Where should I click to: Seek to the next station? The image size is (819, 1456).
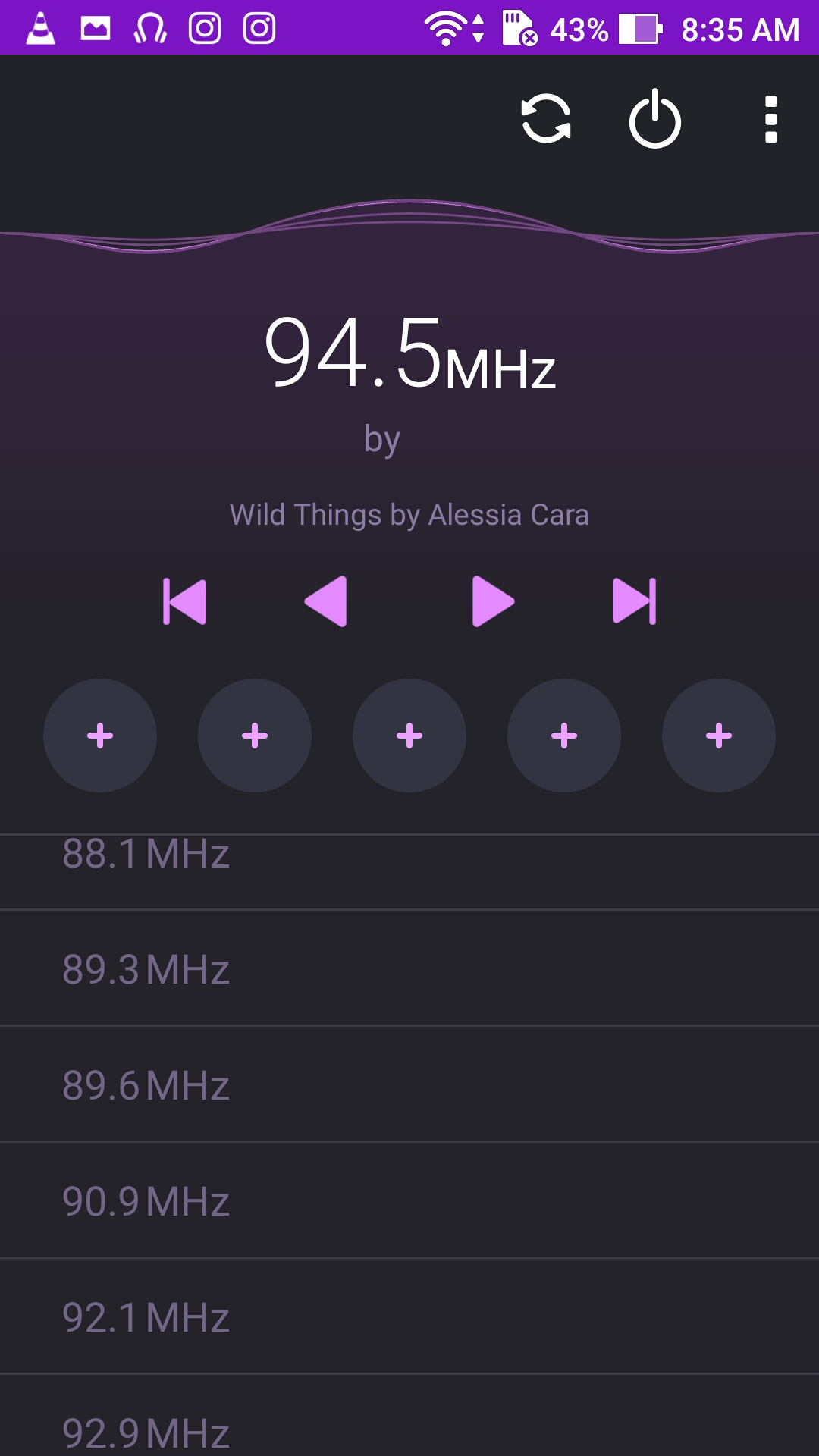[x=635, y=601]
